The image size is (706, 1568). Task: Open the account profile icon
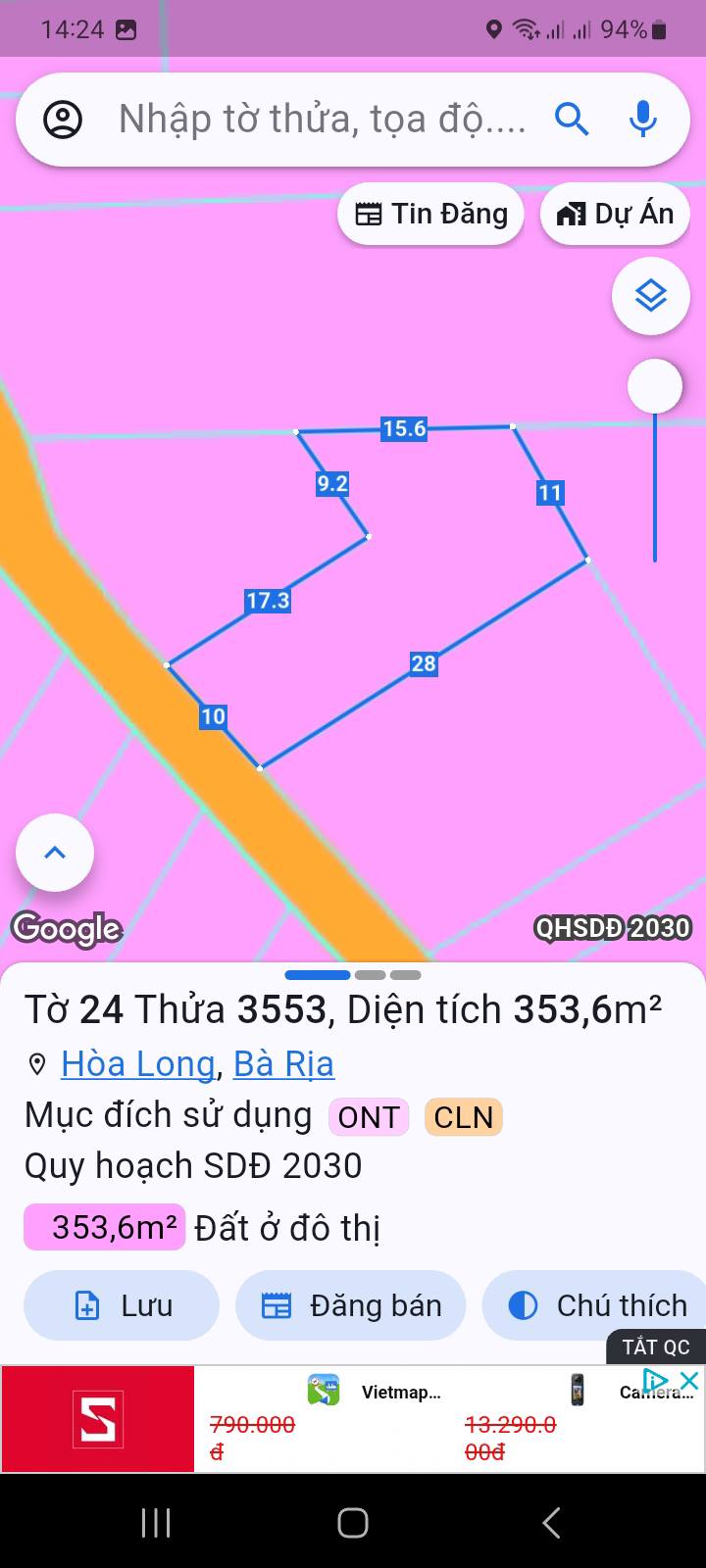tap(64, 120)
